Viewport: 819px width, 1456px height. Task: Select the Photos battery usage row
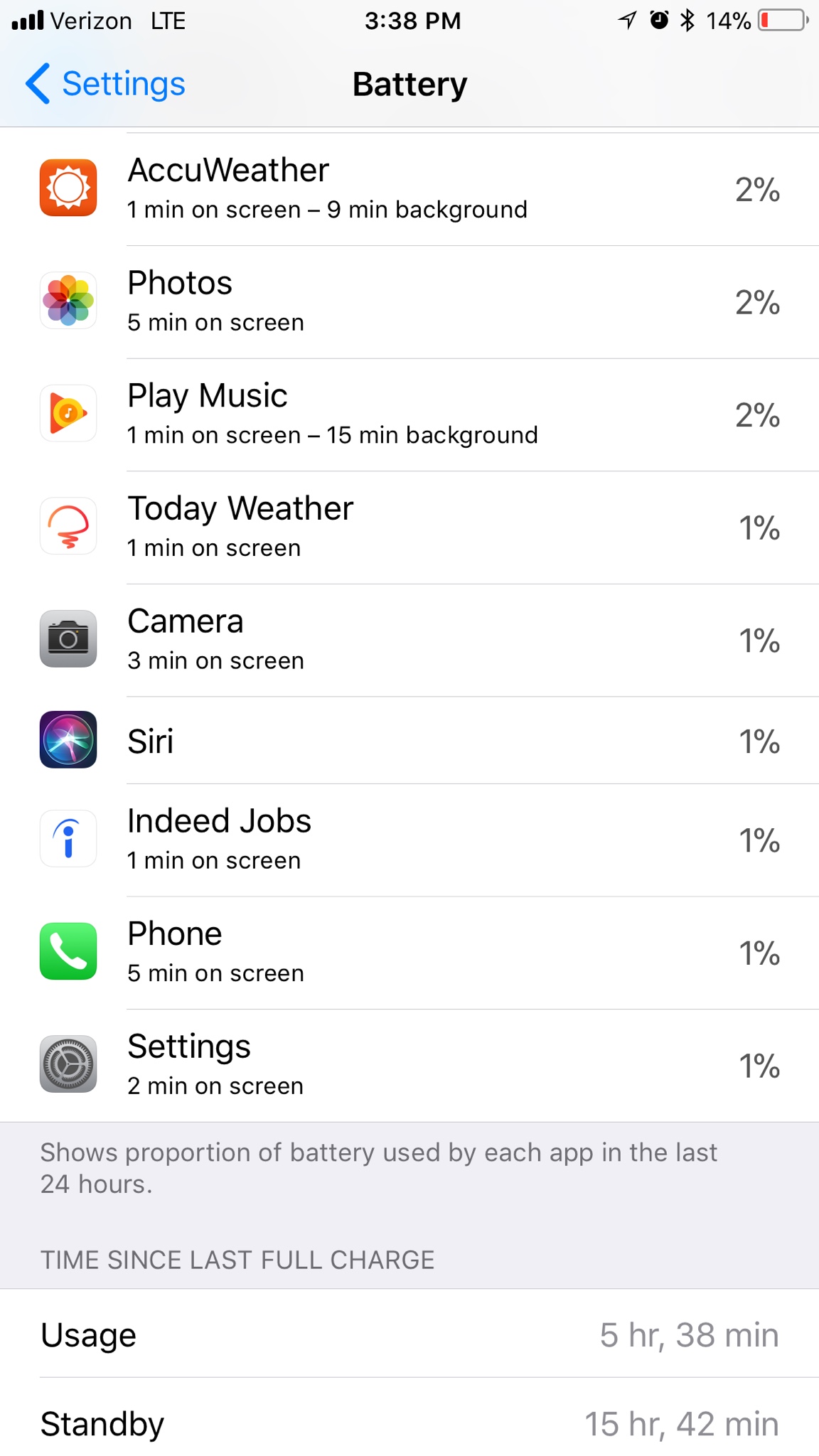[409, 302]
